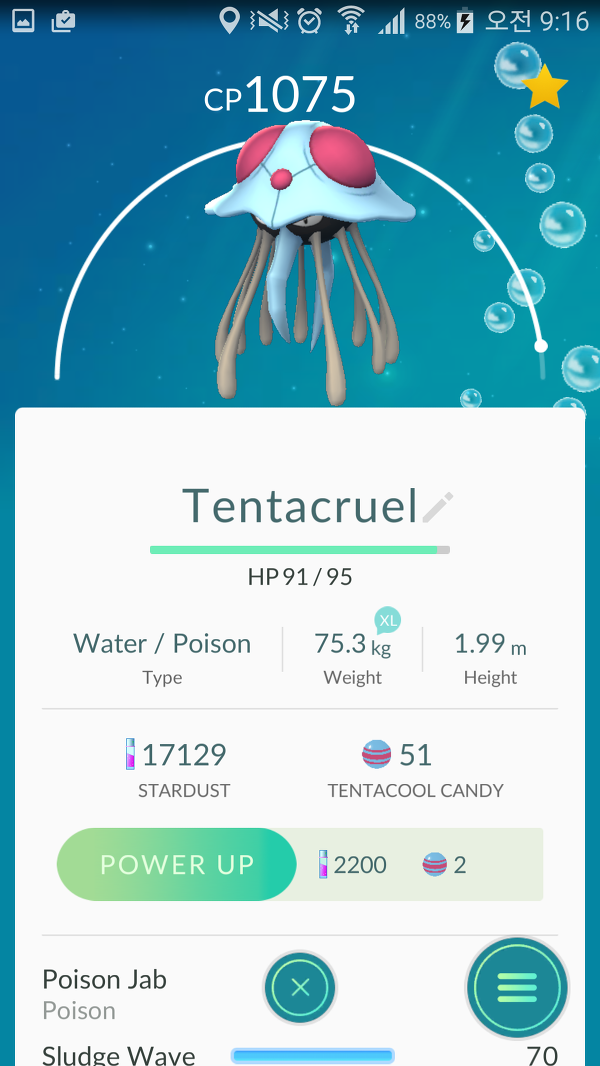This screenshot has height=1066, width=600.
Task: Close the Pokémon details screen
Action: (300, 987)
